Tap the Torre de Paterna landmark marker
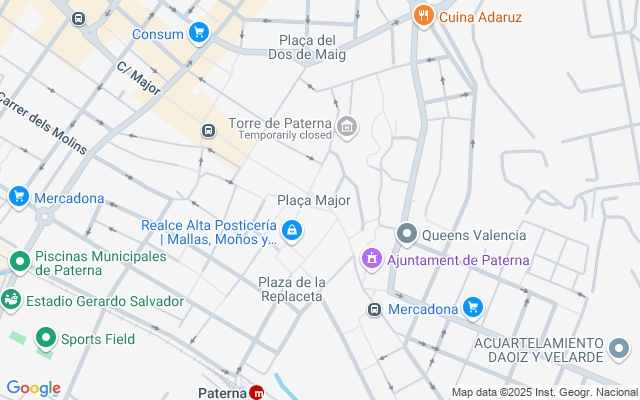Viewport: 640px width, 400px height. (347, 126)
